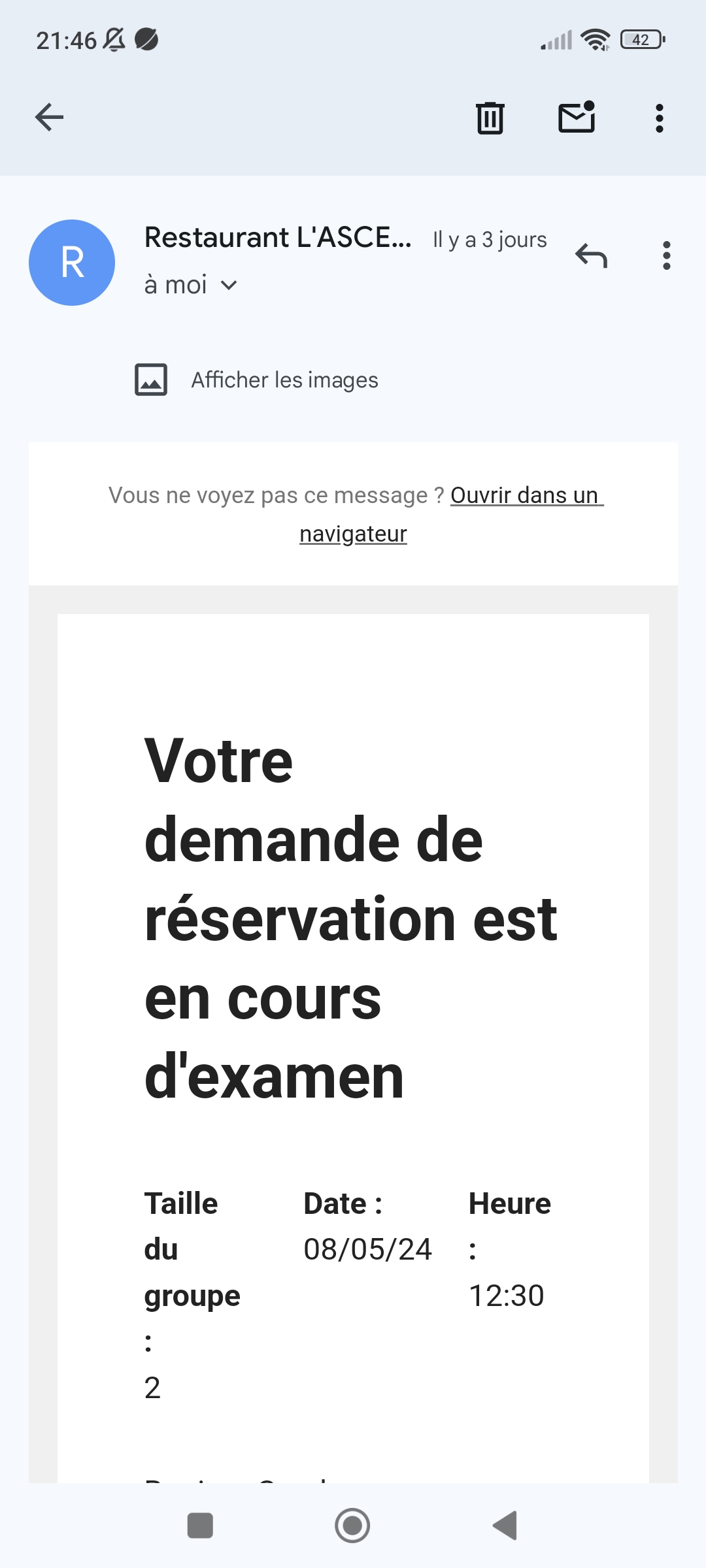This screenshot has height=1568, width=706.
Task: Go back to the inbox
Action: pos(49,118)
